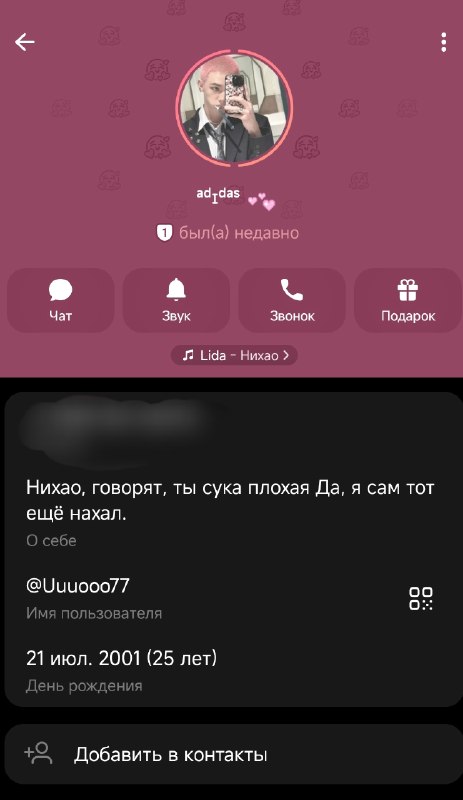Show the QR code for the username
Image resolution: width=463 pixels, height=800 pixels.
coord(421,598)
